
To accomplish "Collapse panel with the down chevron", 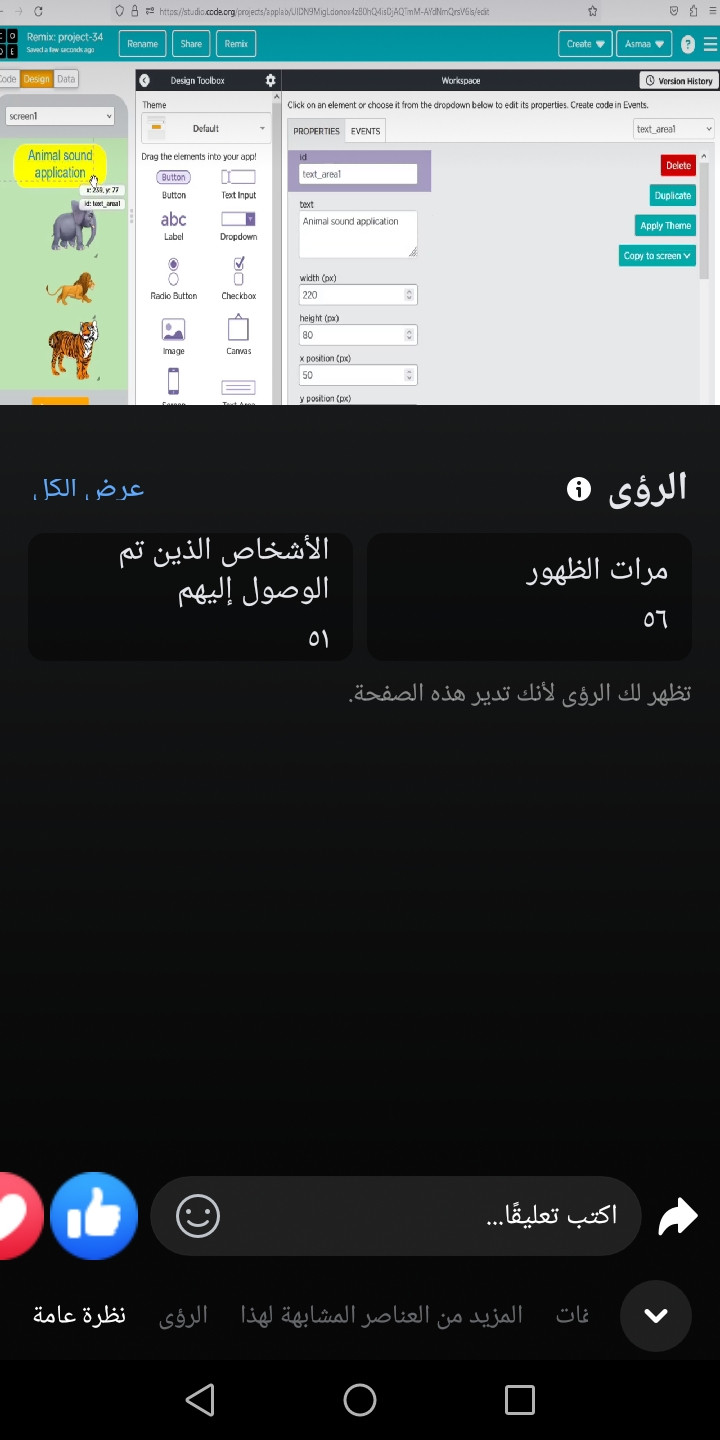I will pos(656,1315).
